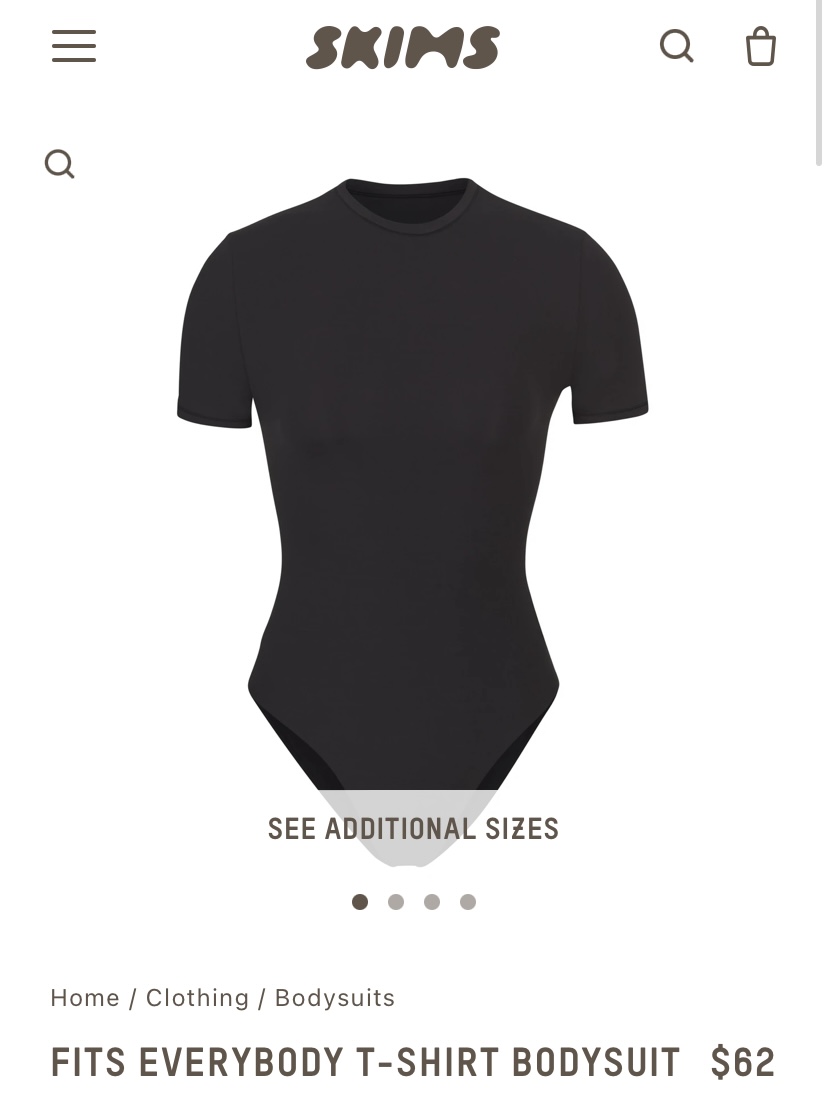828x1093 pixels.
Task: Jump to the fourth image dot
Action: click(468, 902)
